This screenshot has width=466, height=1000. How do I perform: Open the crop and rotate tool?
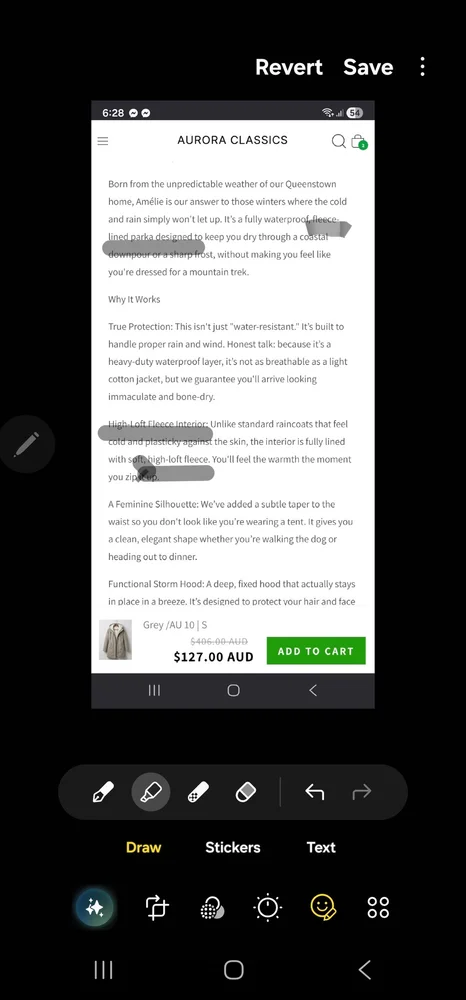(x=157, y=907)
